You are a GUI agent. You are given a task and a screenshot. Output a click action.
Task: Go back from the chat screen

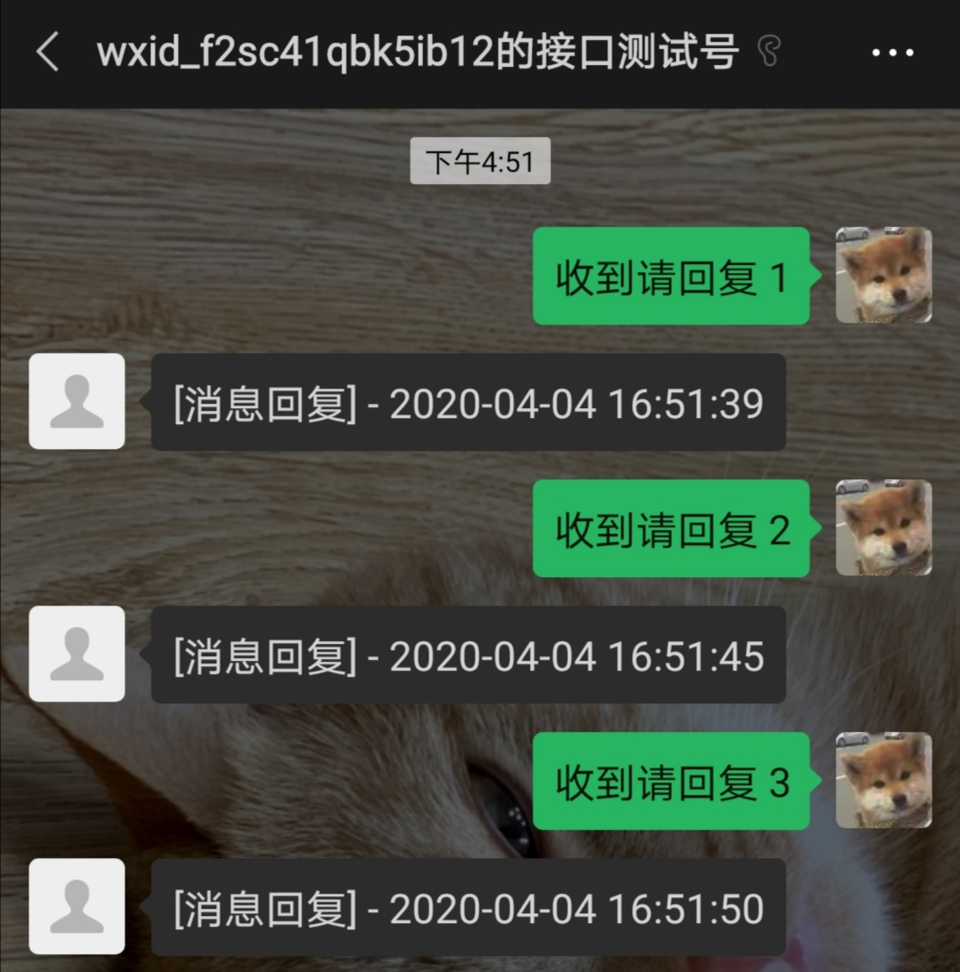tap(47, 52)
